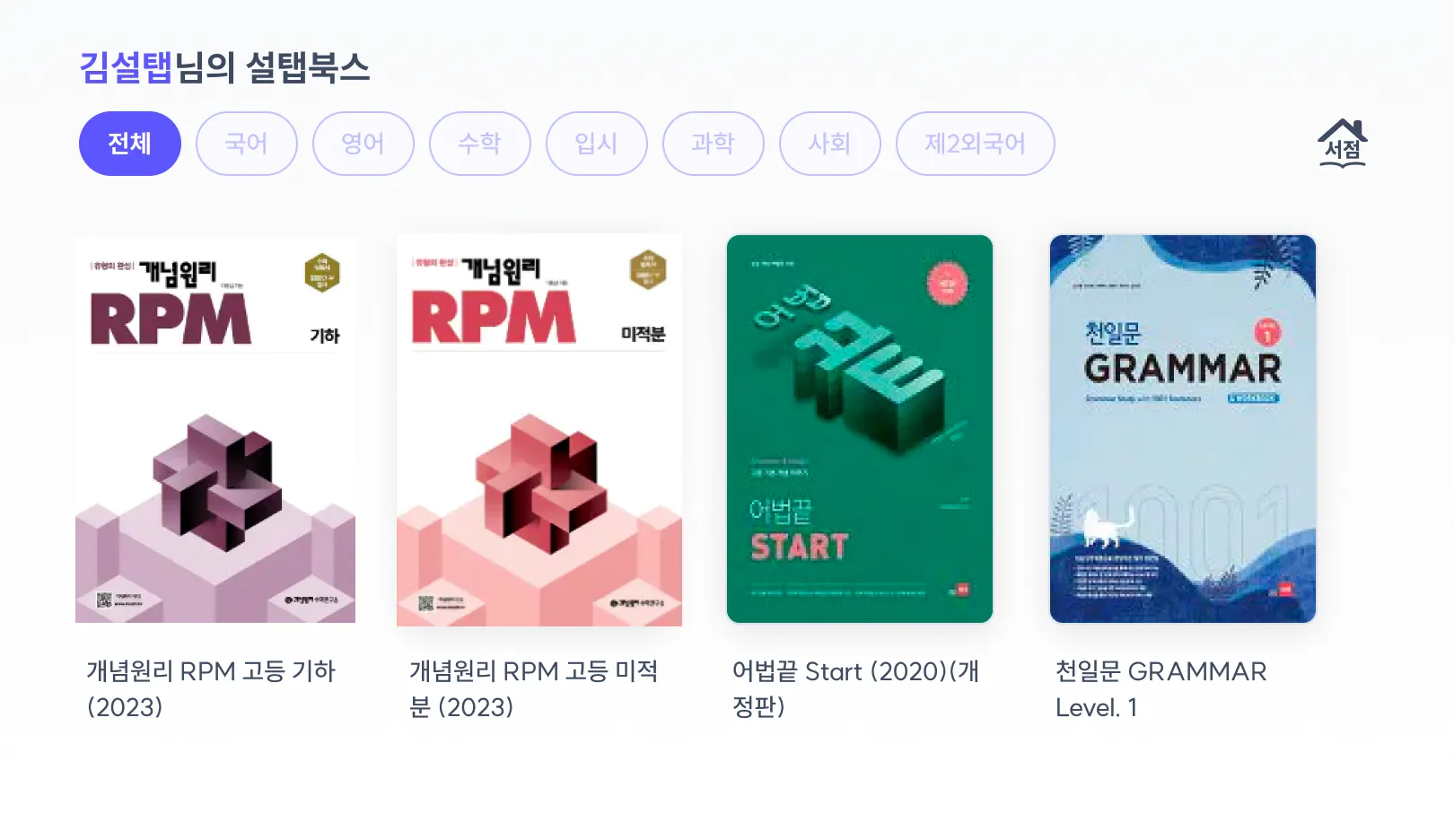This screenshot has height=840, width=1454.
Task: Open 개념원리 RPM 고등 기하 book
Action: tap(215, 429)
